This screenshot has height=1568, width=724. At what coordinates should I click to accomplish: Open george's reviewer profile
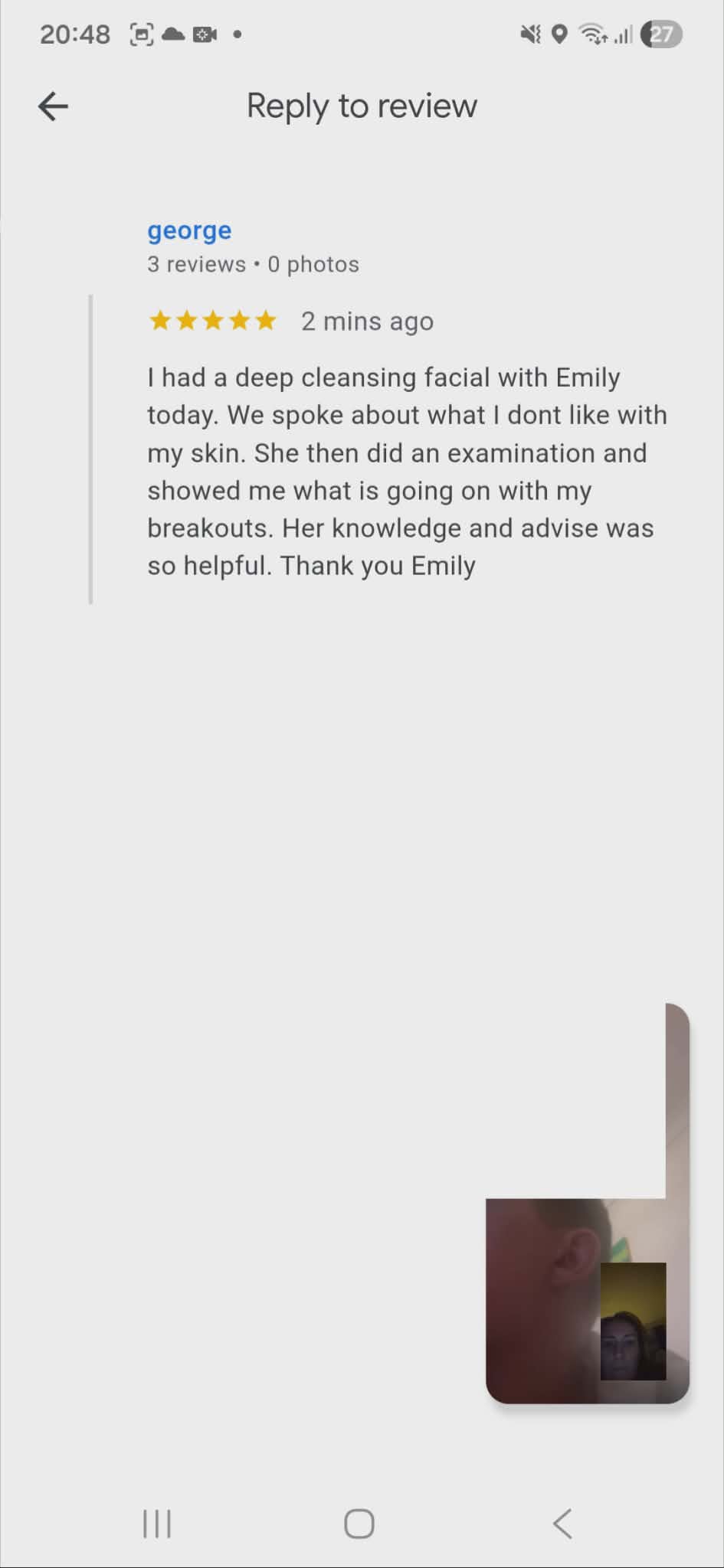coord(188,230)
